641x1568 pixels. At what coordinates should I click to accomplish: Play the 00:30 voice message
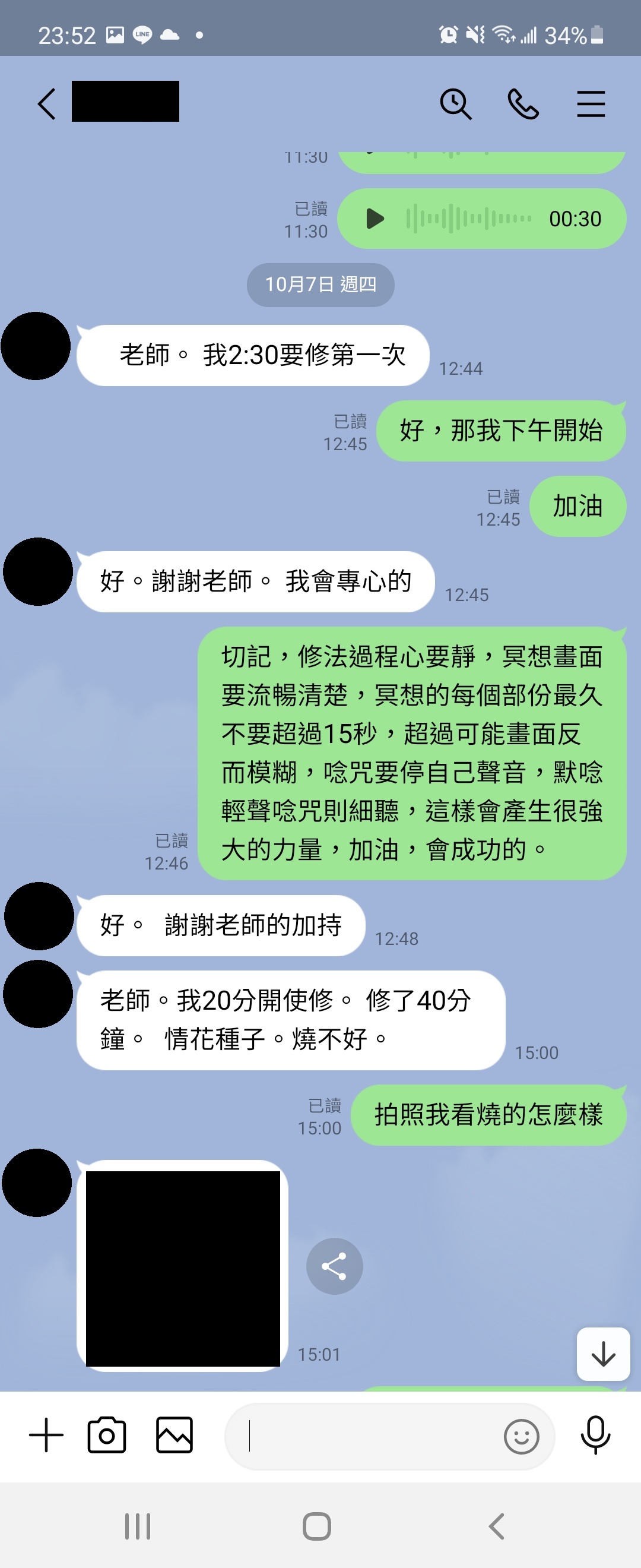375,219
